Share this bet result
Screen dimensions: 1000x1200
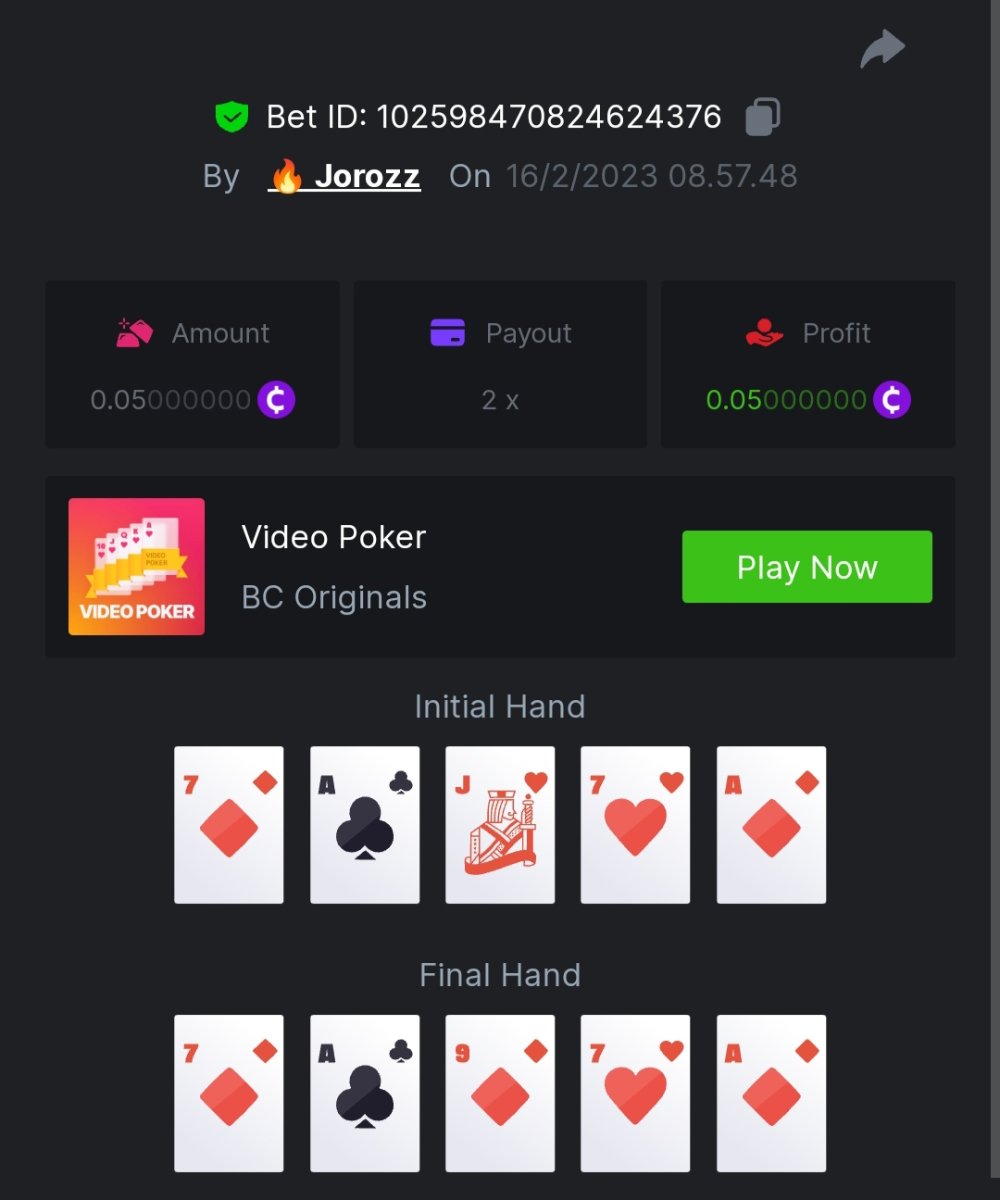(x=882, y=50)
